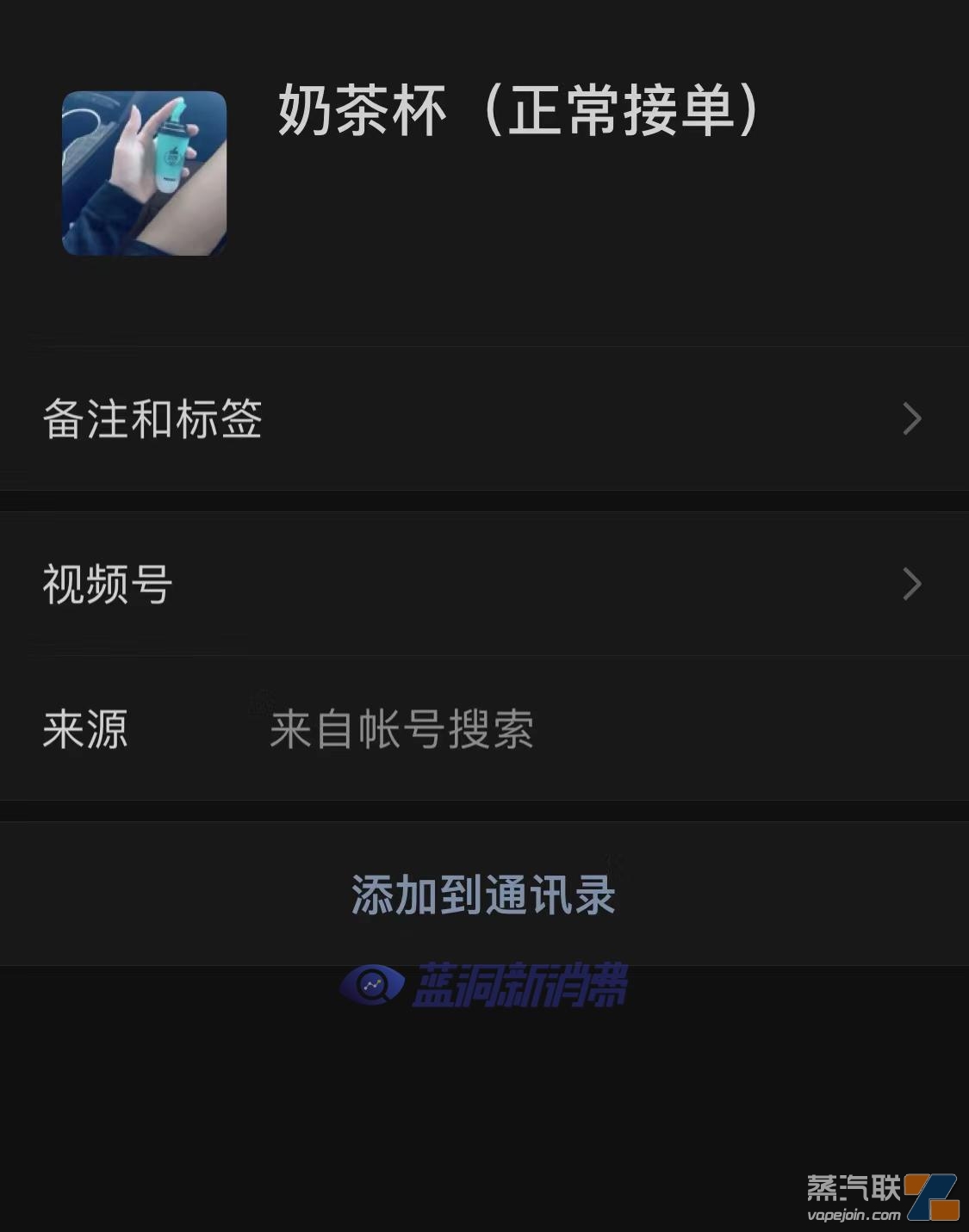Tap 视频号 label to view channel
Screen dimensions: 969x1232
(x=108, y=585)
